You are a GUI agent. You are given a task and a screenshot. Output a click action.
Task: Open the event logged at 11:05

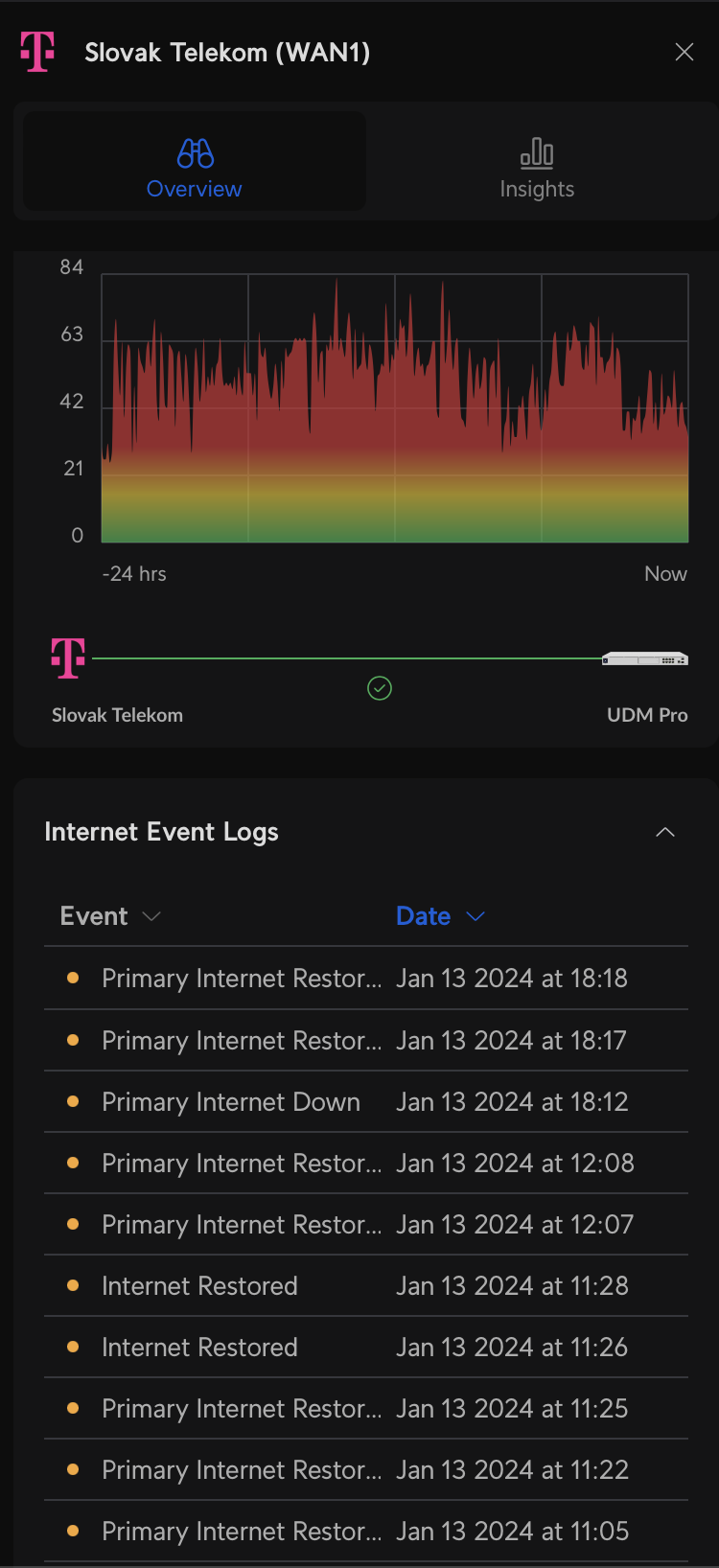pyautogui.click(x=366, y=1531)
